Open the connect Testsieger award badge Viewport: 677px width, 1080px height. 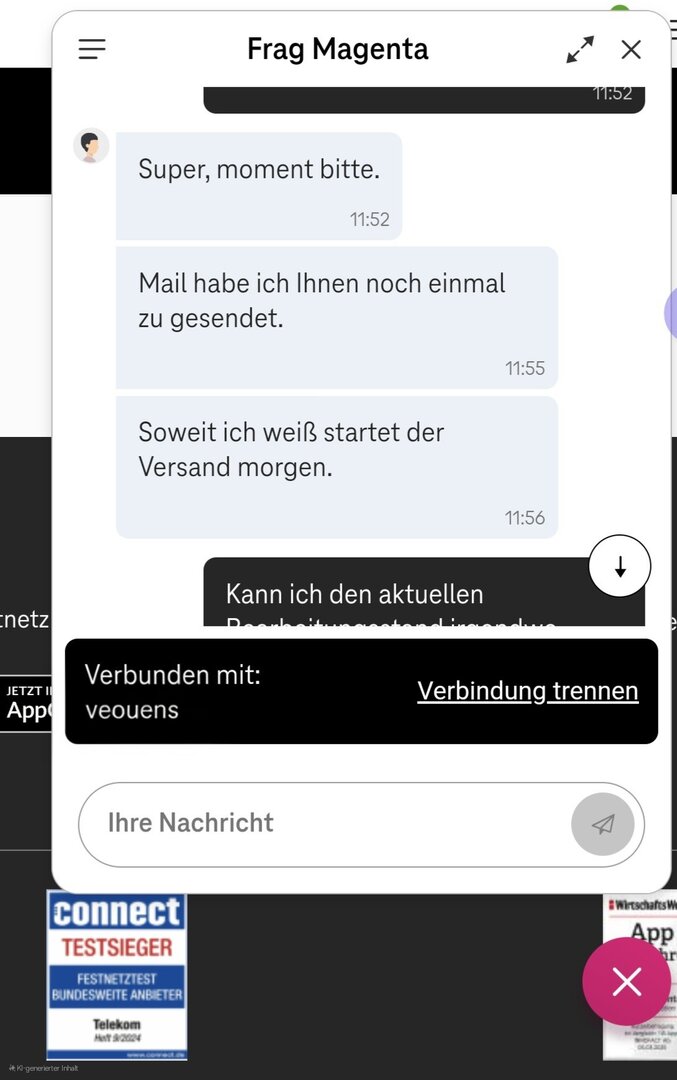coord(117,973)
